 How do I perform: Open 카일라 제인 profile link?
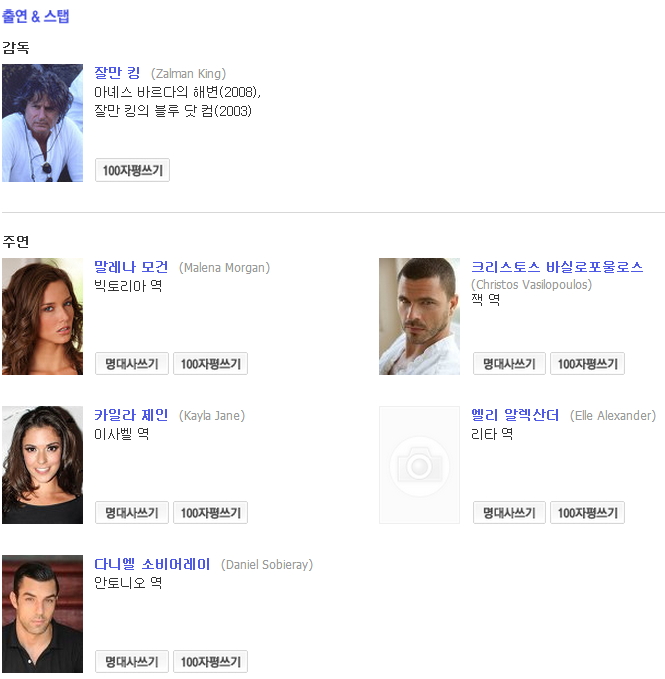[131, 415]
